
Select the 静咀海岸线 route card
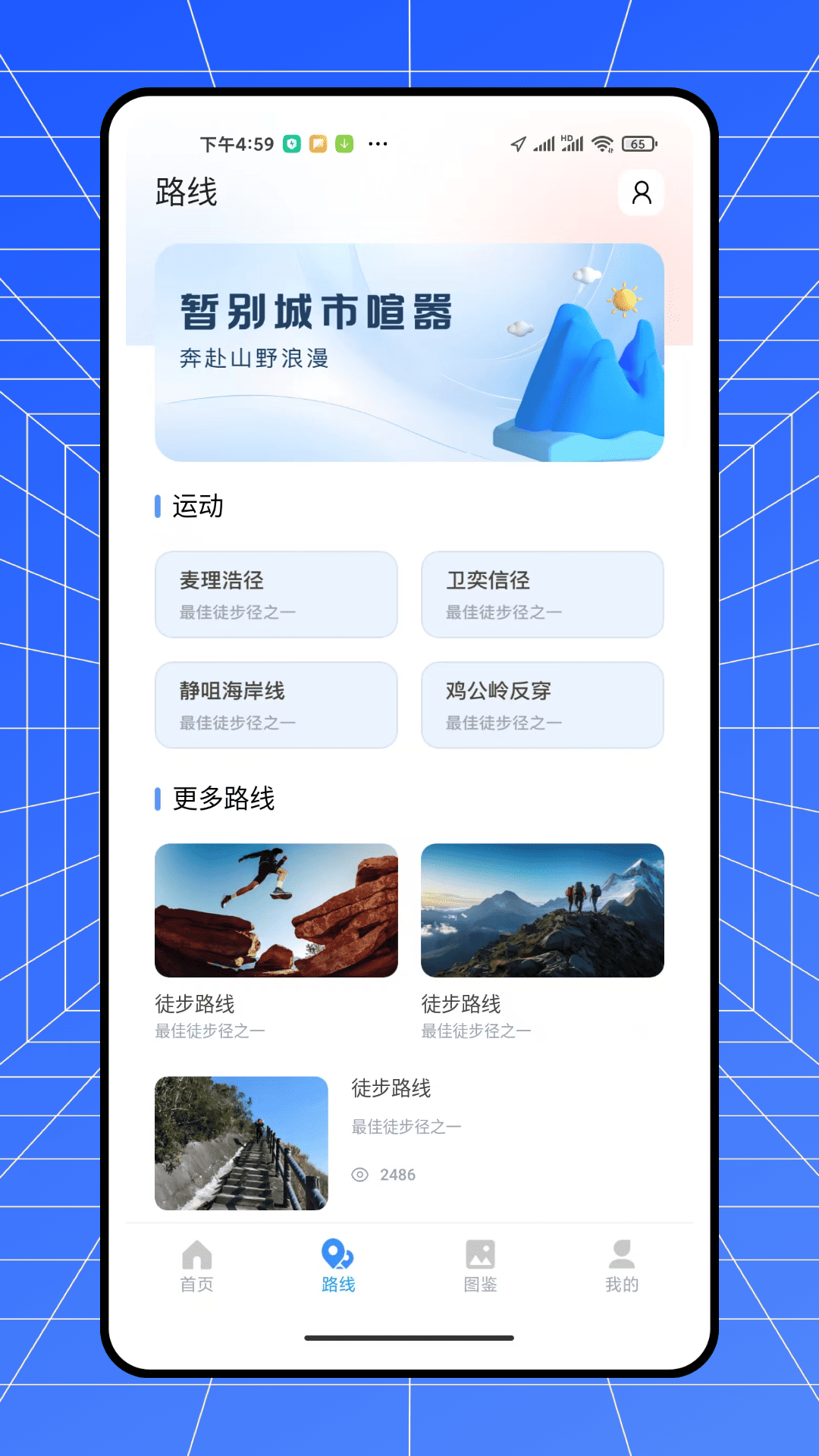coord(276,704)
